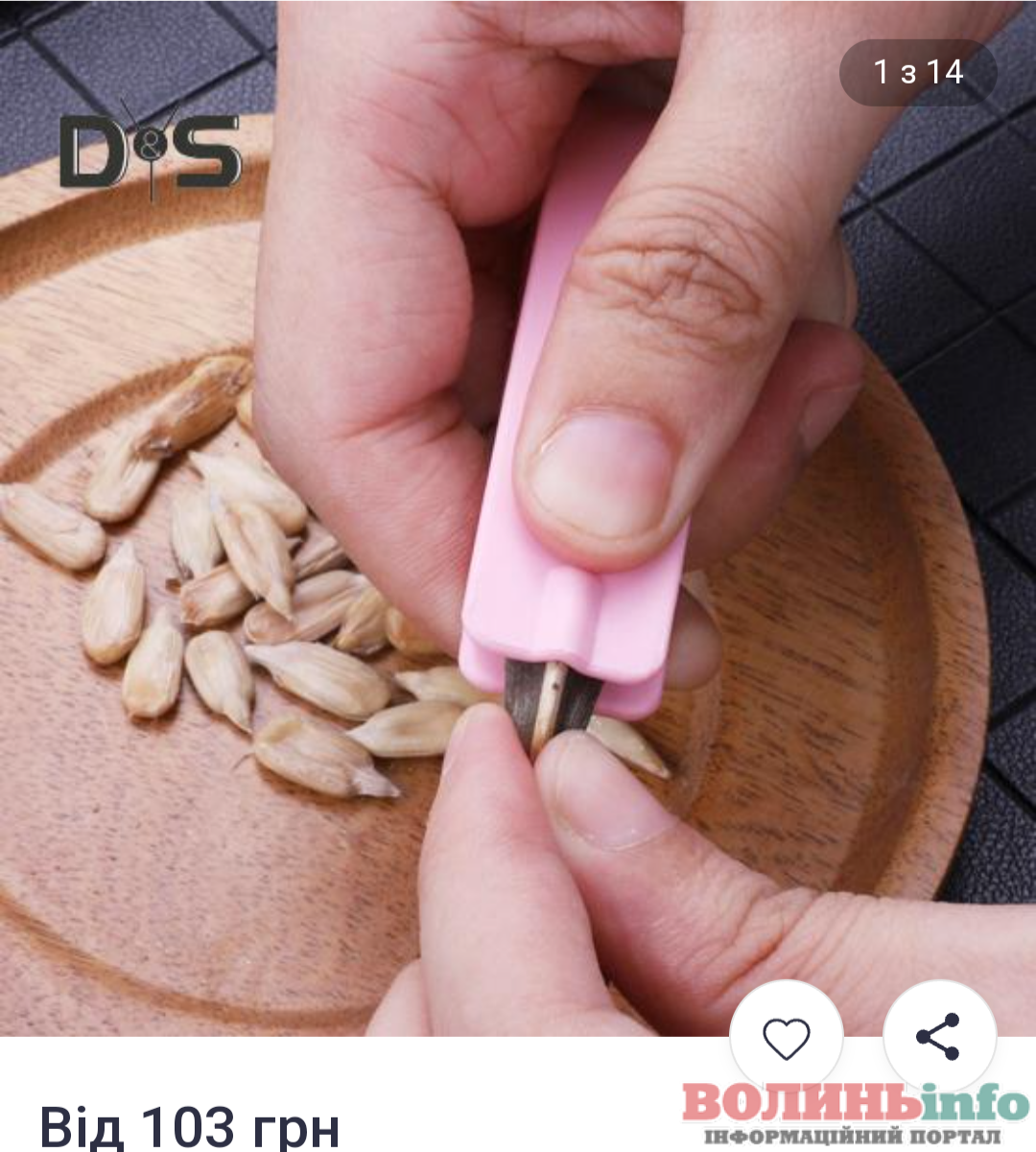Add this product to favorites with the heart

[787, 1037]
